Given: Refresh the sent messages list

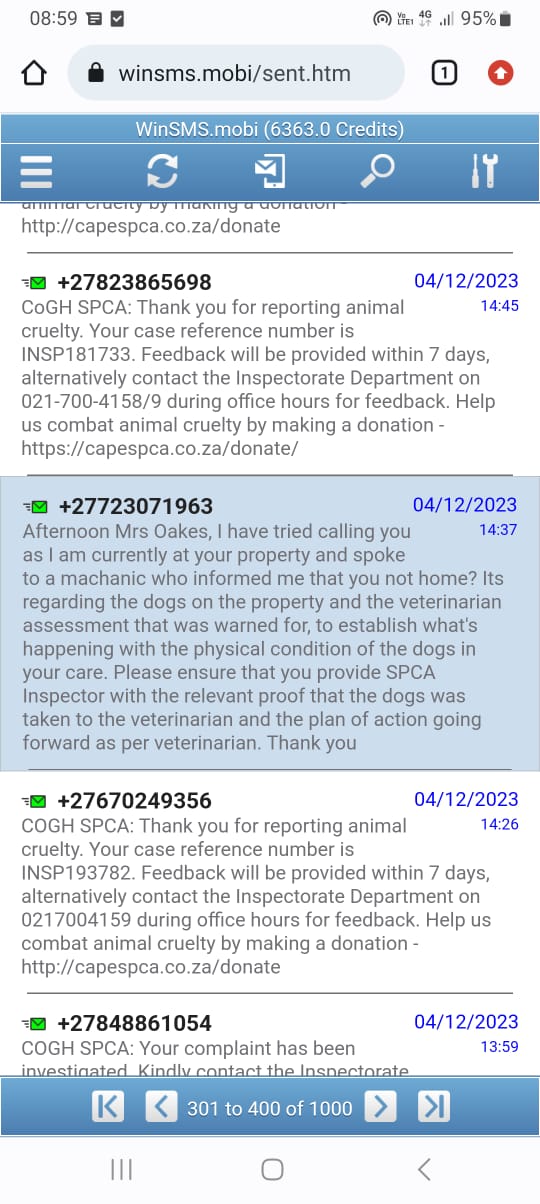Looking at the screenshot, I should tap(162, 172).
